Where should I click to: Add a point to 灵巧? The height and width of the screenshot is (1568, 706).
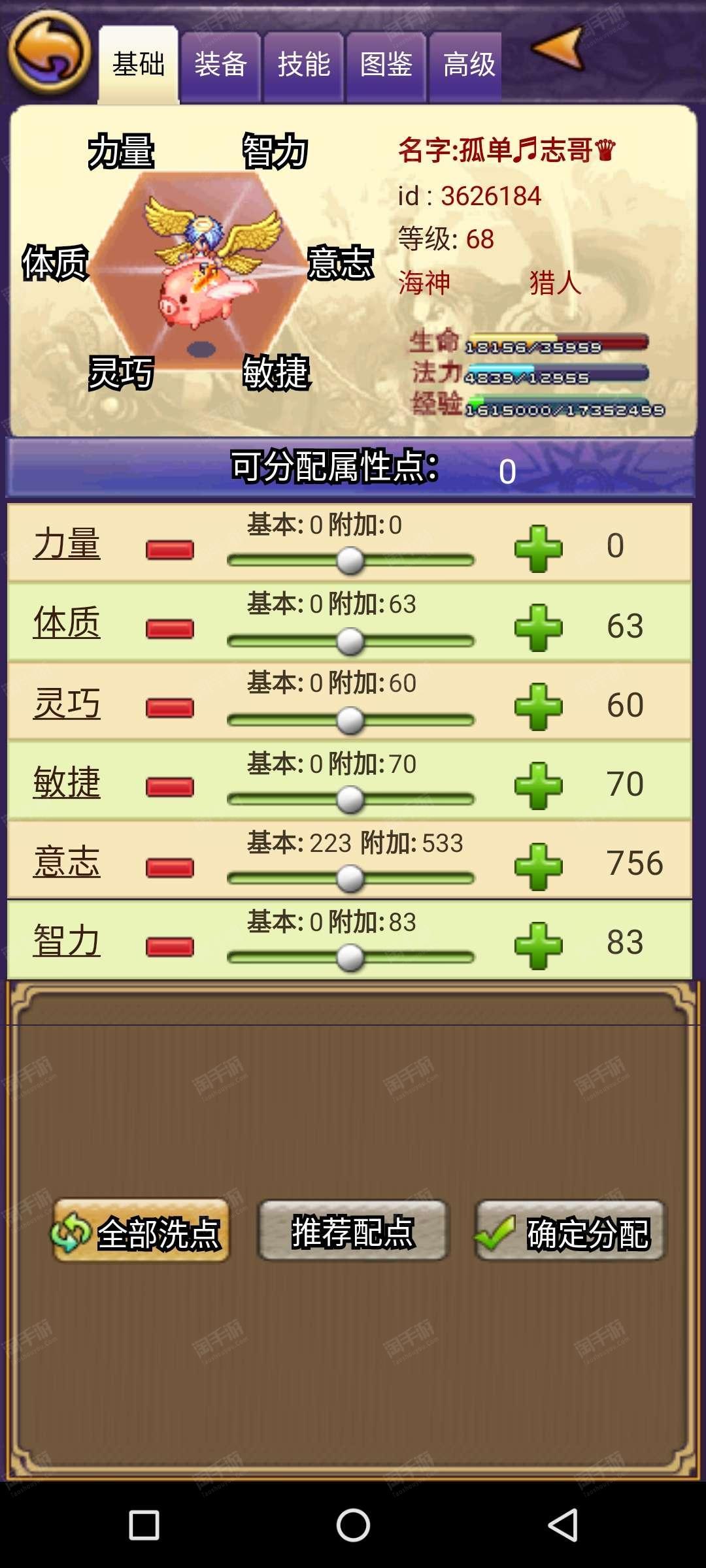click(x=538, y=707)
